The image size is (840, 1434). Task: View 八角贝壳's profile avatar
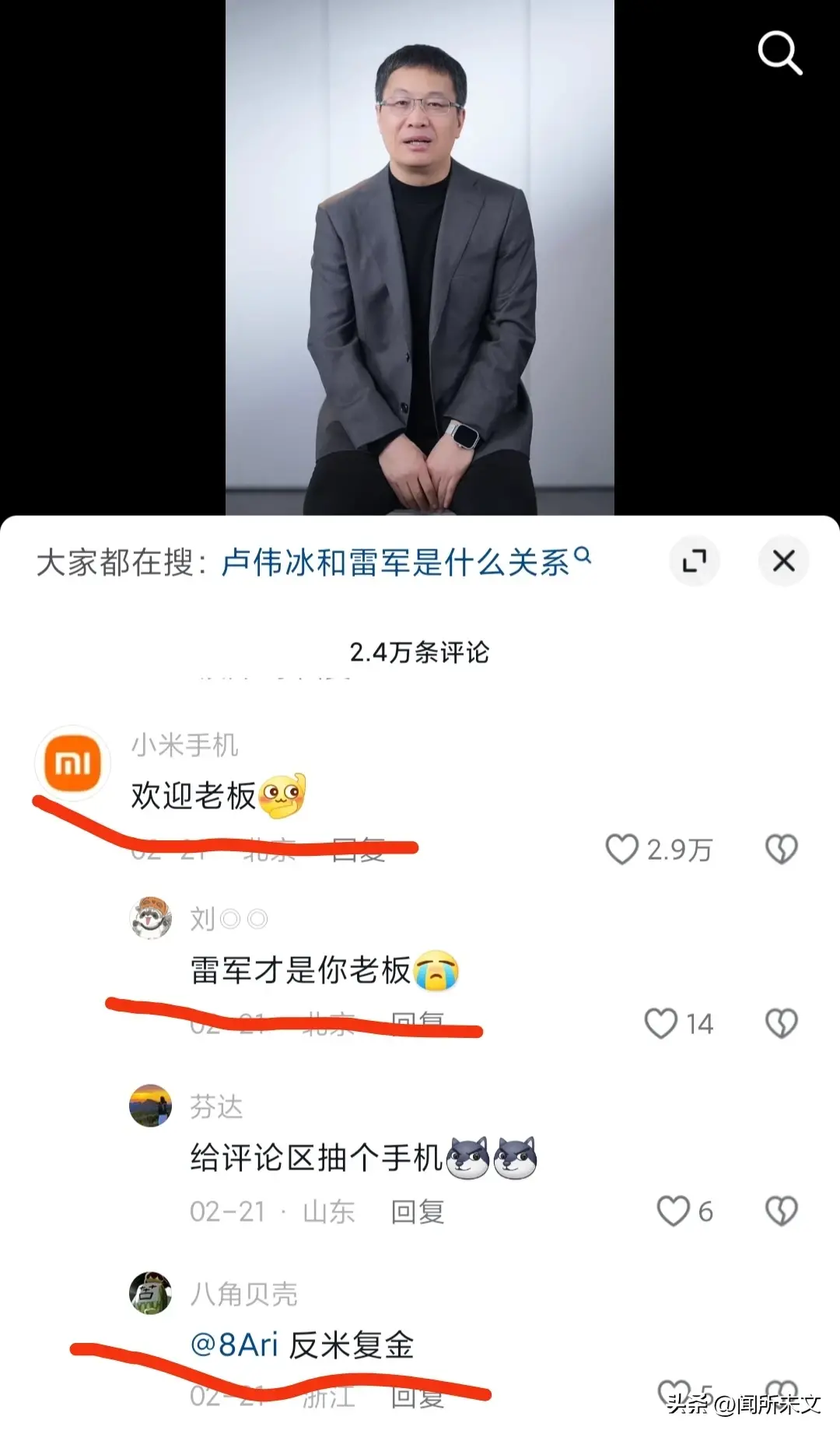click(x=150, y=1293)
